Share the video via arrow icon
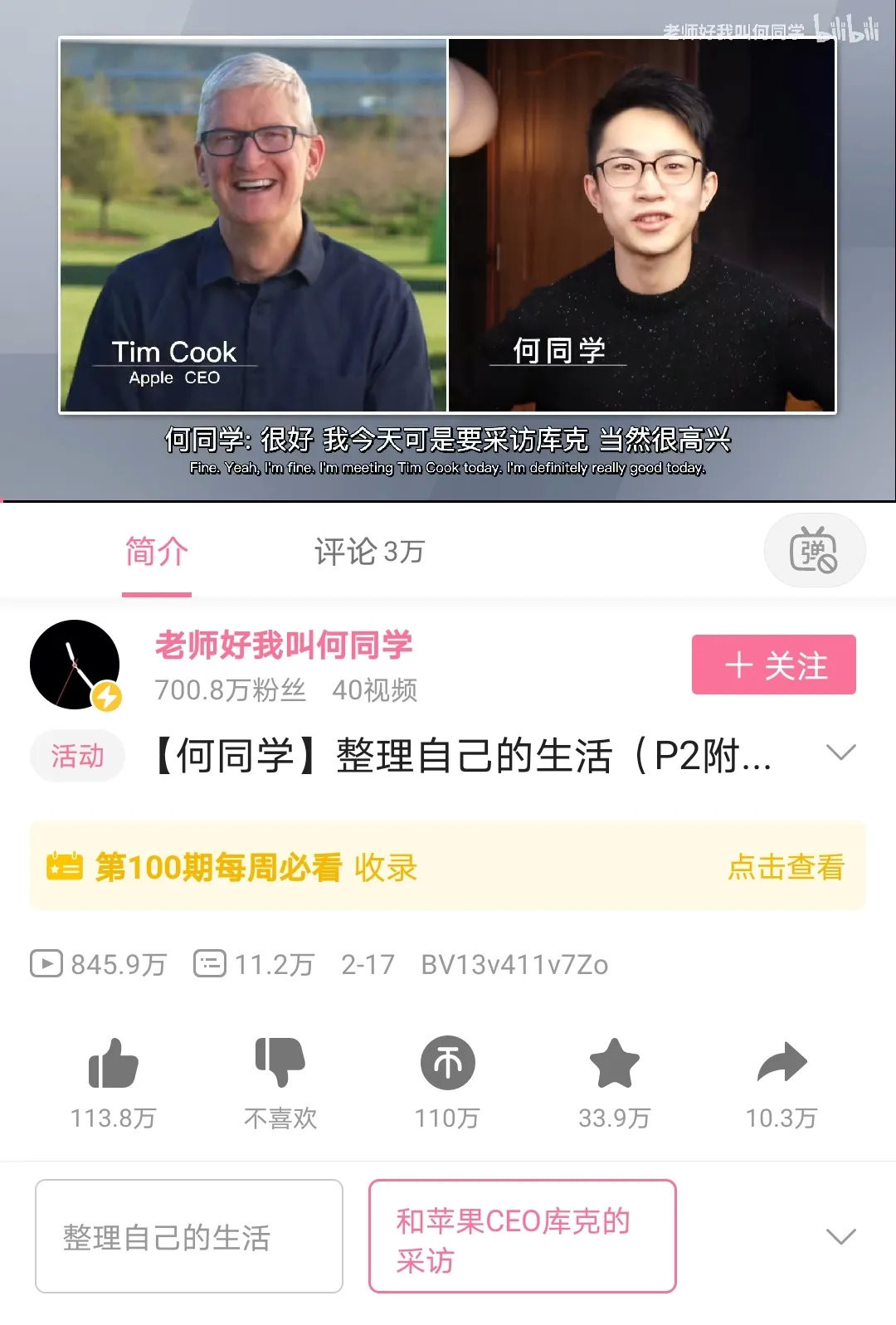 tap(782, 1063)
